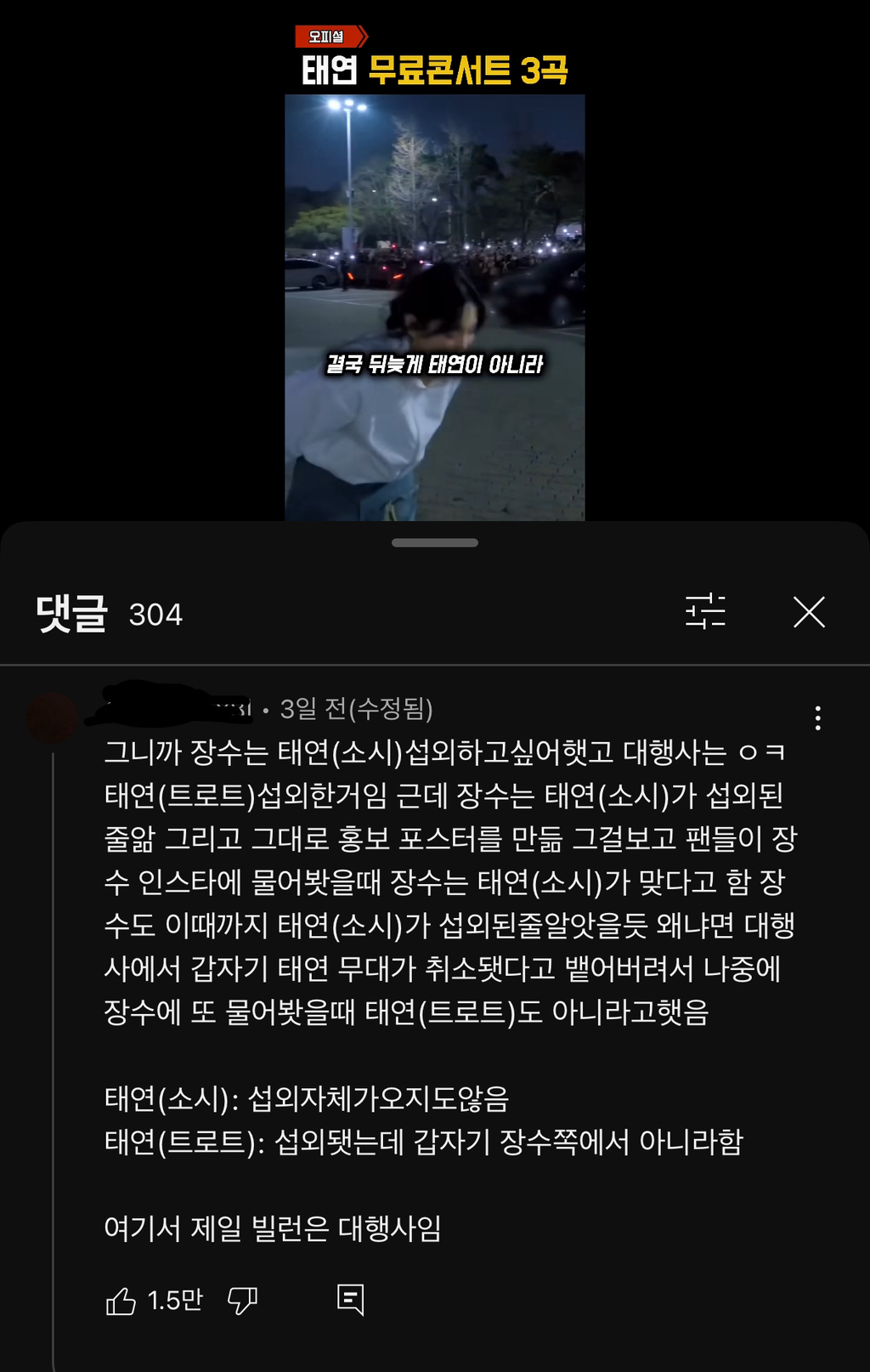This screenshot has height=1372, width=870.
Task: Open the comment's three-dot menu
Action: click(x=817, y=718)
